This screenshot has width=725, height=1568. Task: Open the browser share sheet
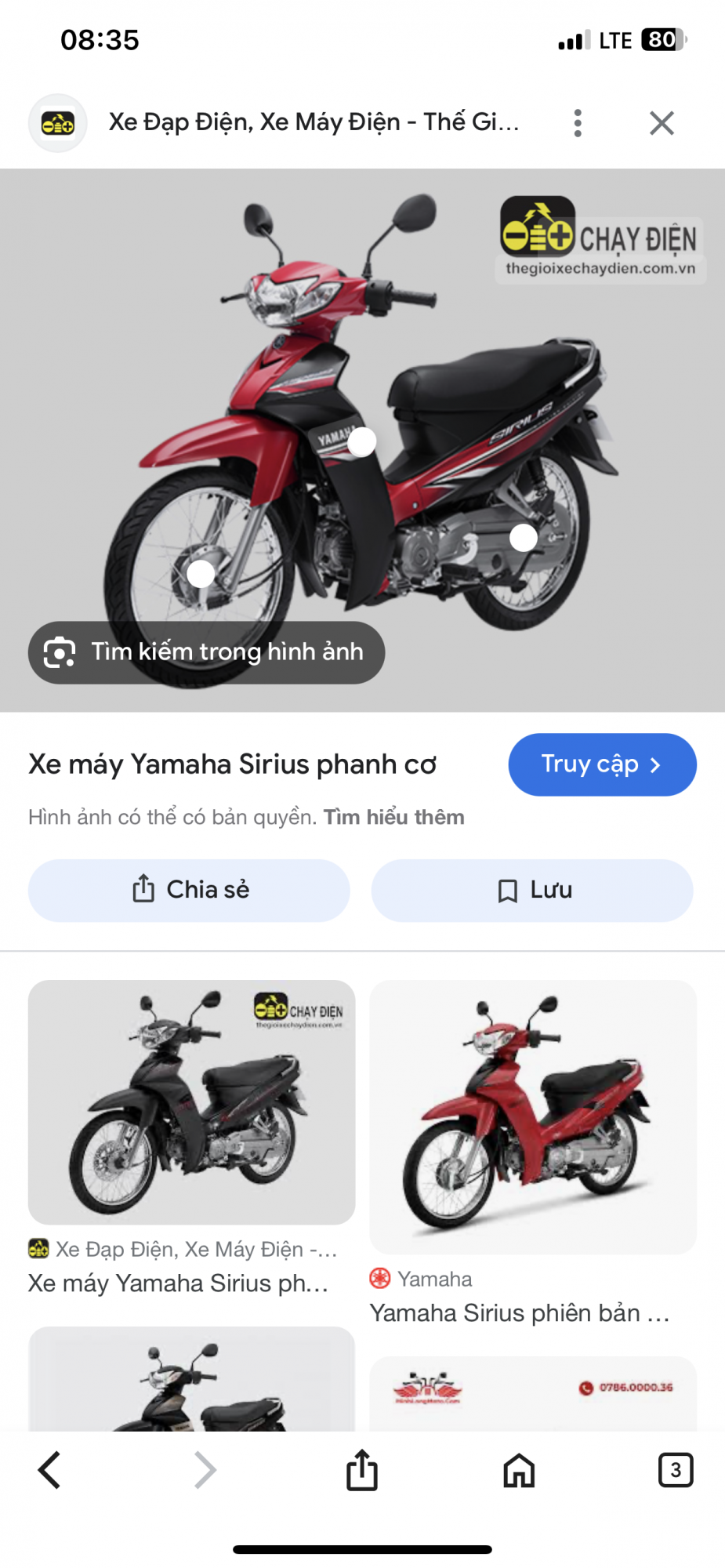362,1470
